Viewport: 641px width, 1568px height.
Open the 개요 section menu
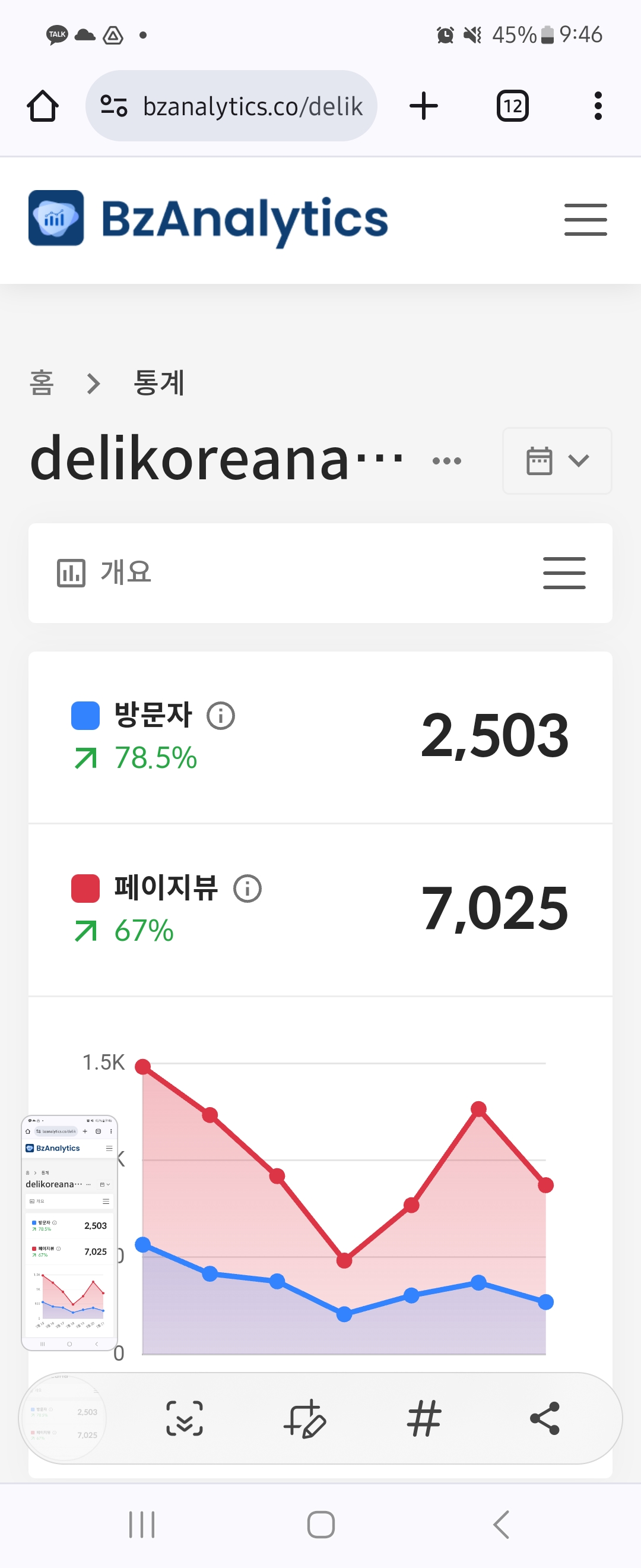[564, 573]
